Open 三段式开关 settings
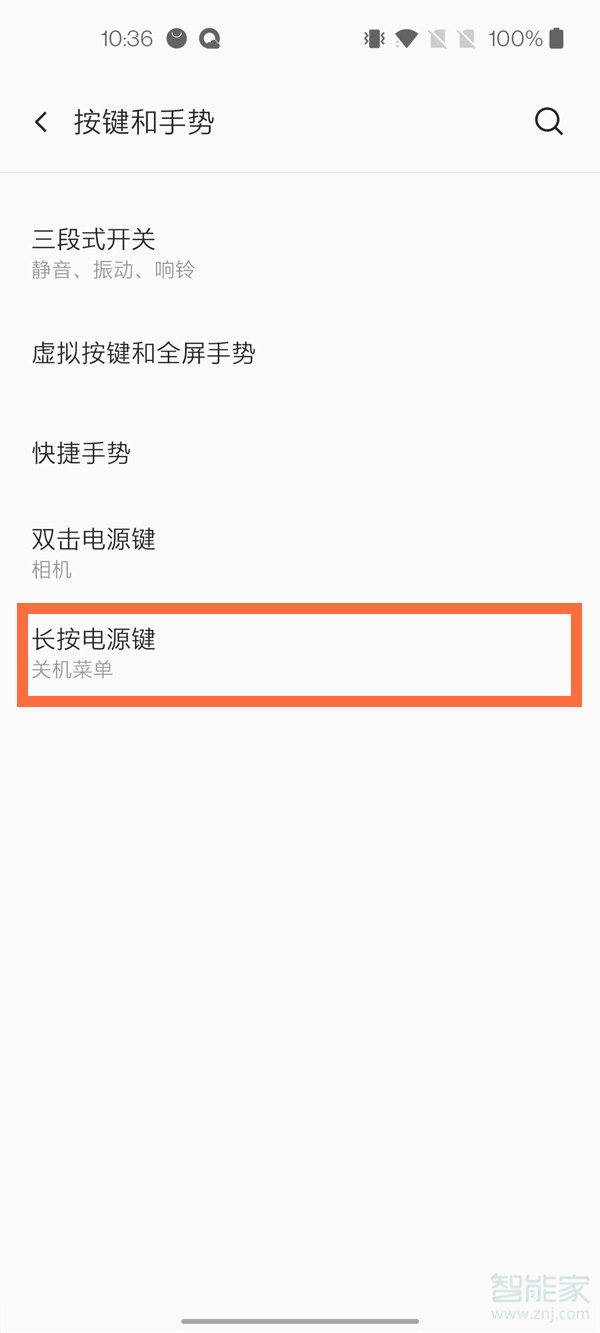The image size is (600, 1333). 300,253
